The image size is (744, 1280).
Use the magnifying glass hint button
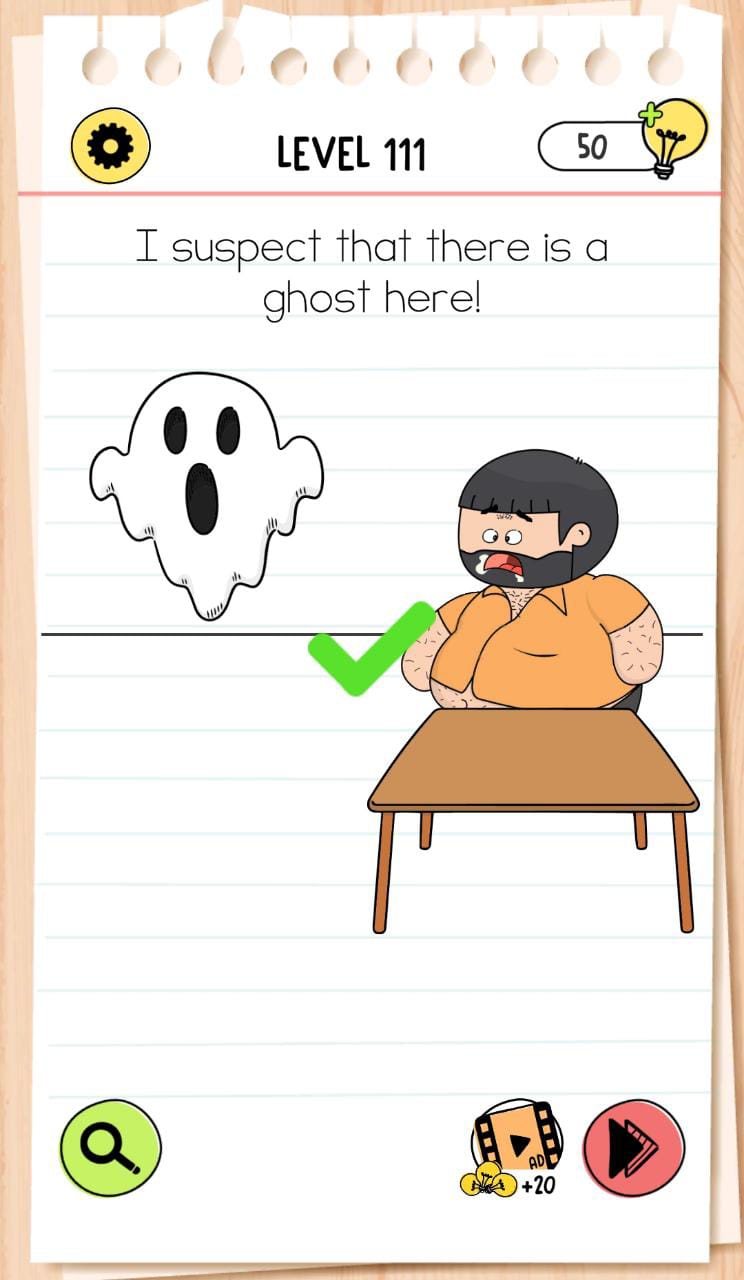pos(111,1149)
